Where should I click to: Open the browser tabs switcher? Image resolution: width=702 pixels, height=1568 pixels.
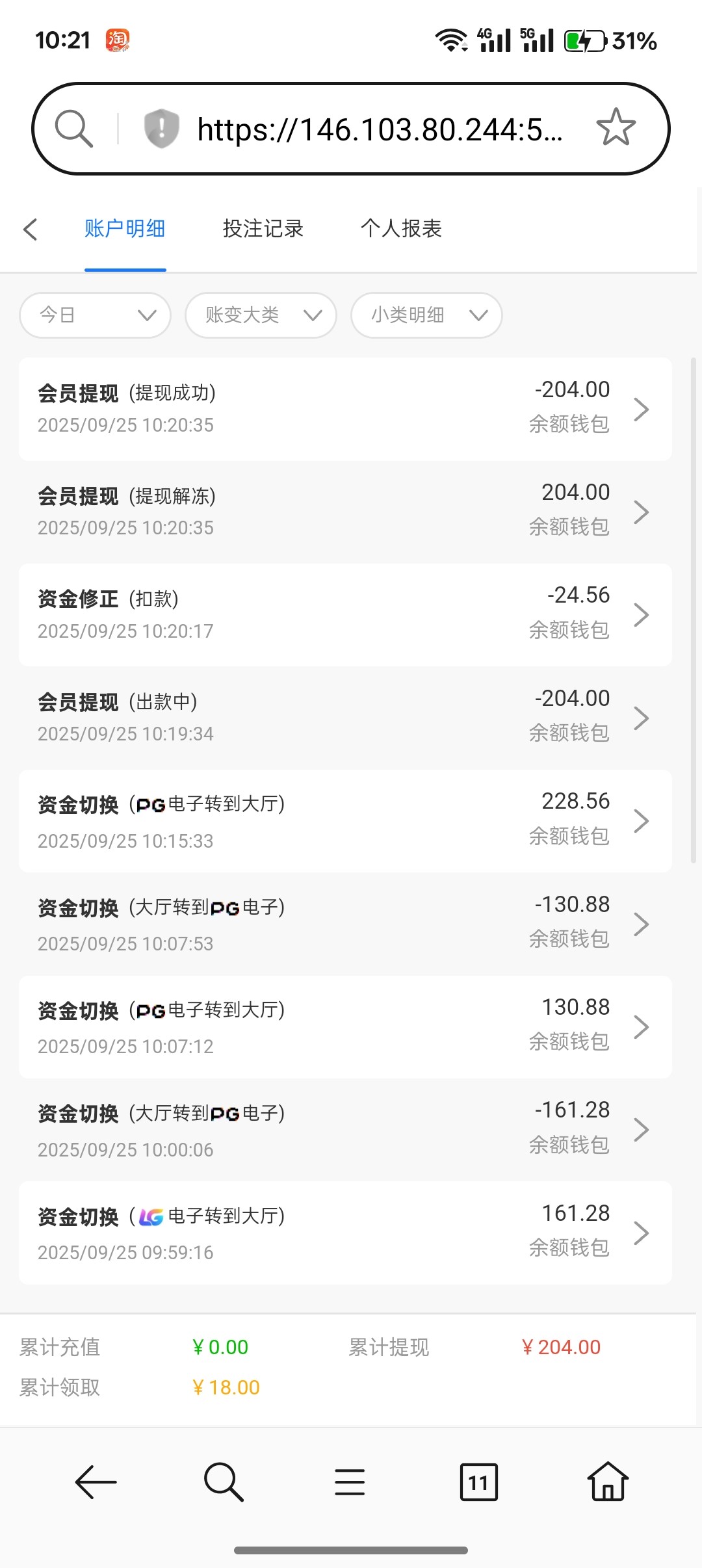tap(478, 1482)
